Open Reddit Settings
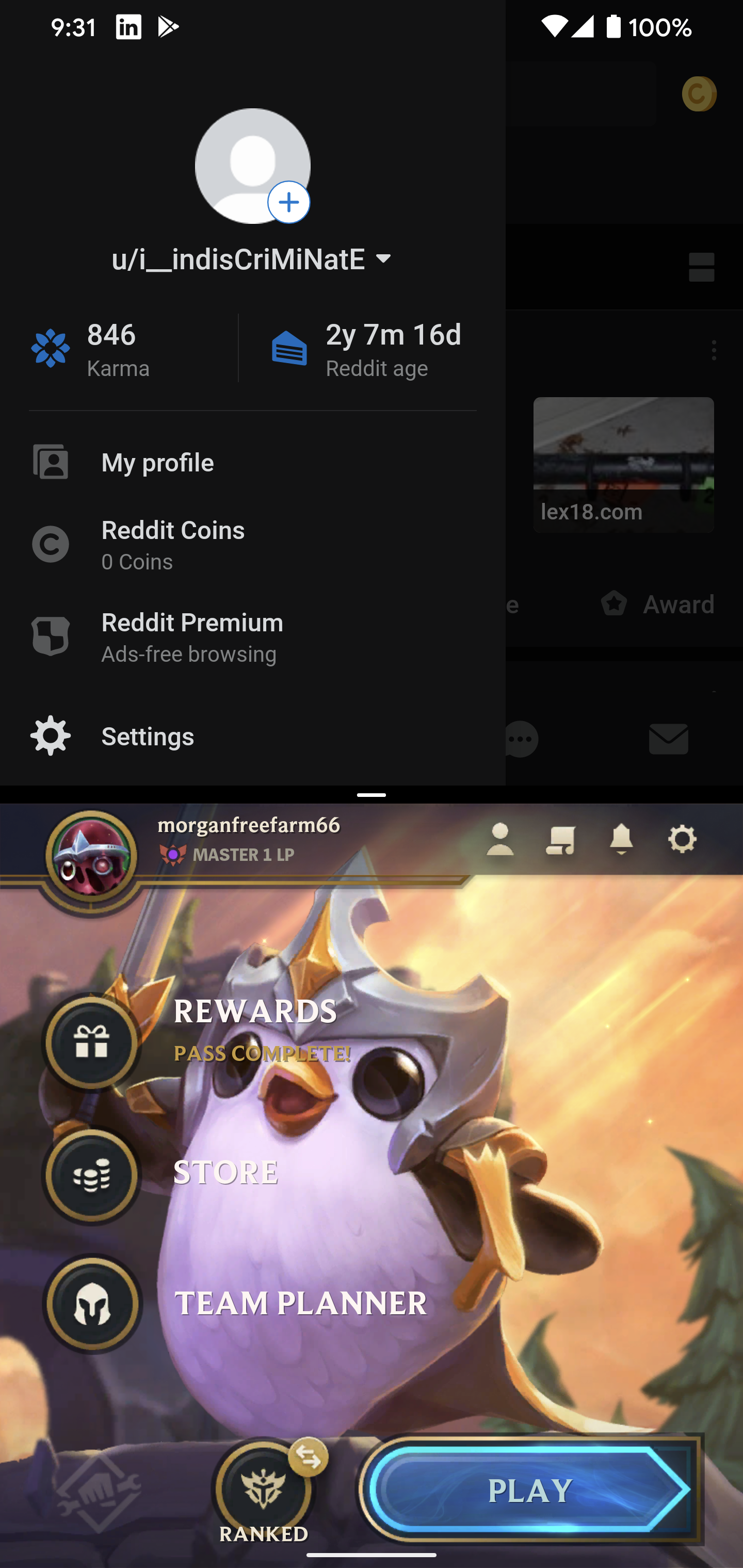 148,737
